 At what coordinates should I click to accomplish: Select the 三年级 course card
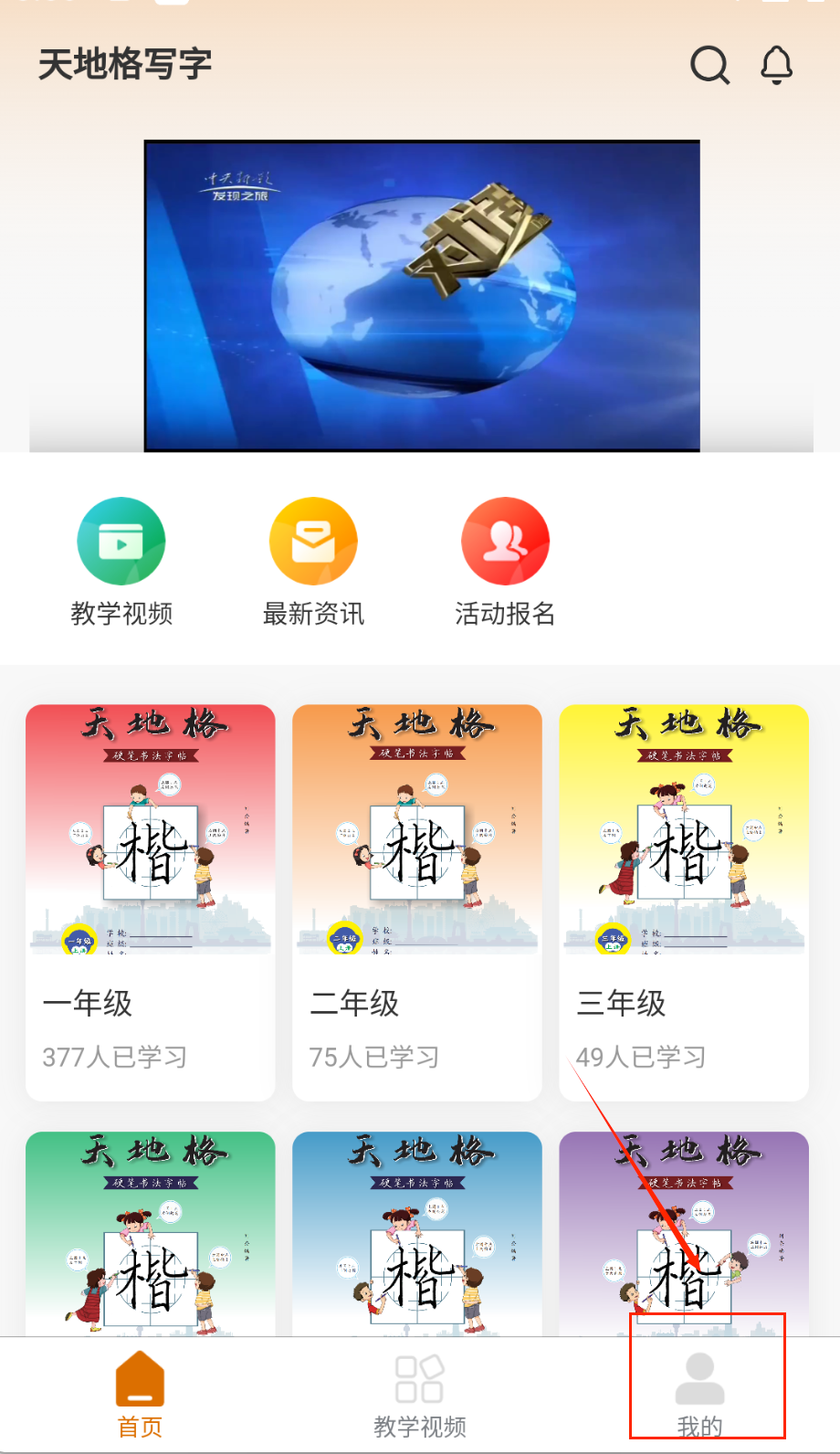click(x=684, y=902)
